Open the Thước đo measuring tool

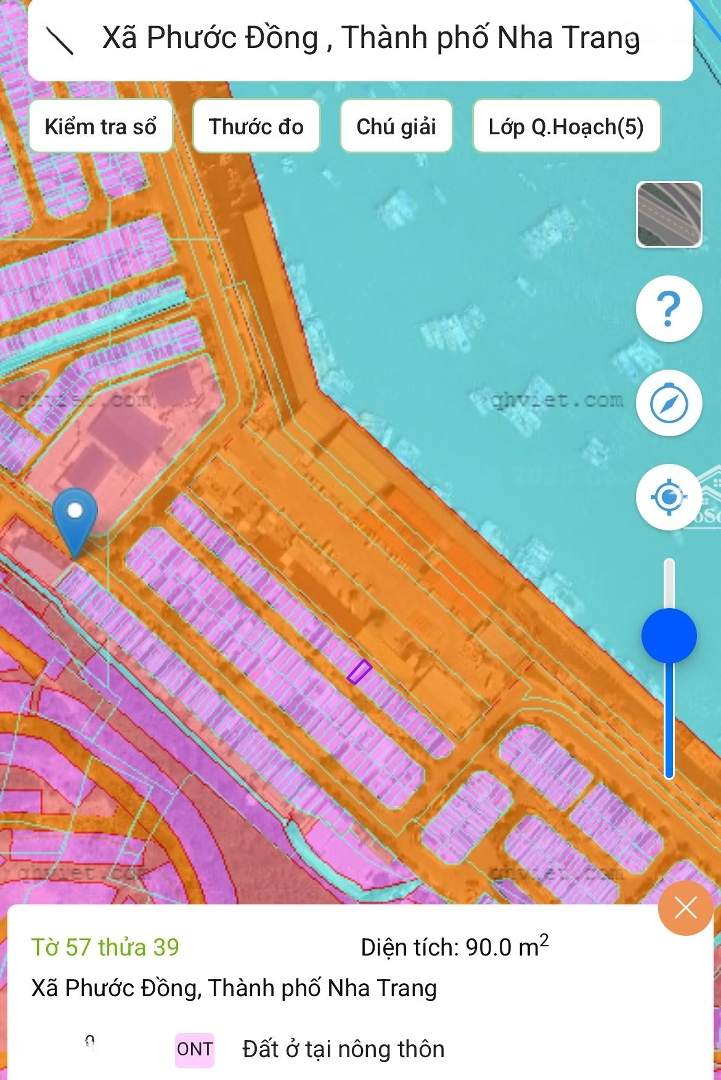click(256, 127)
